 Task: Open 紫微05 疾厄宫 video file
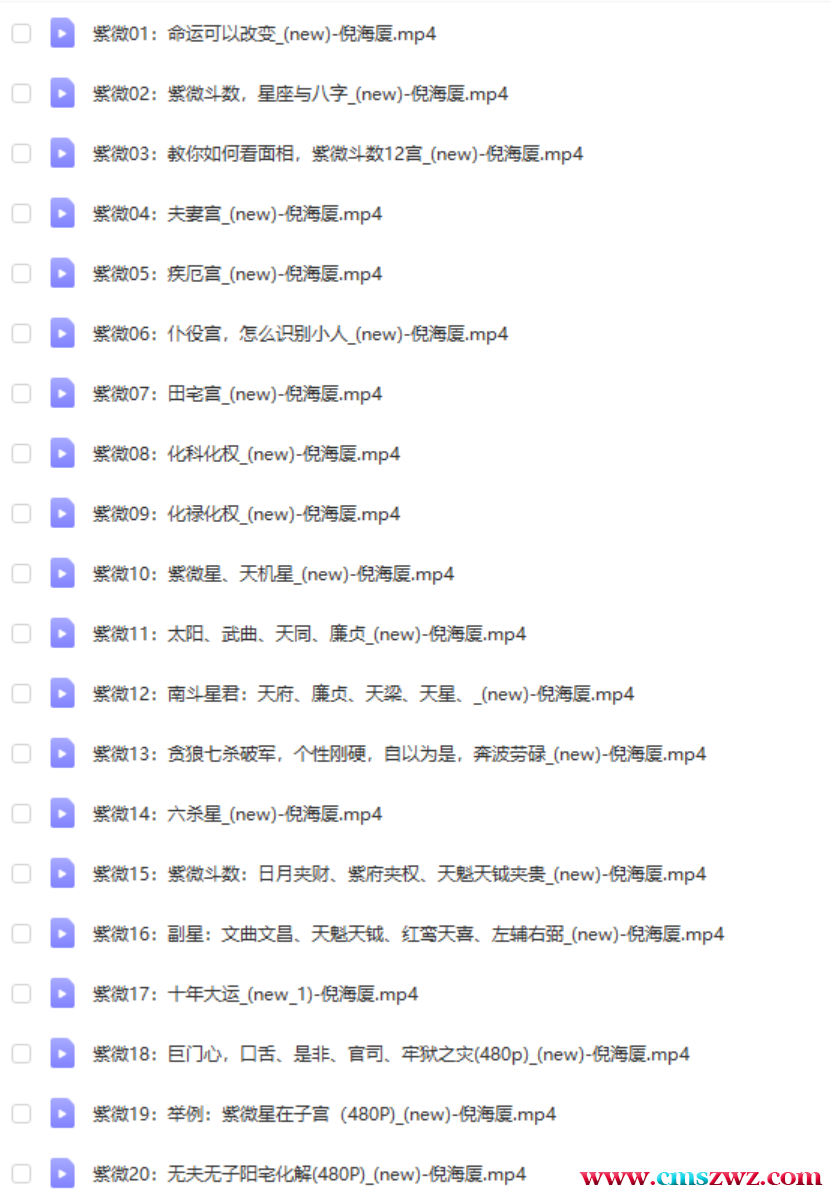point(237,274)
